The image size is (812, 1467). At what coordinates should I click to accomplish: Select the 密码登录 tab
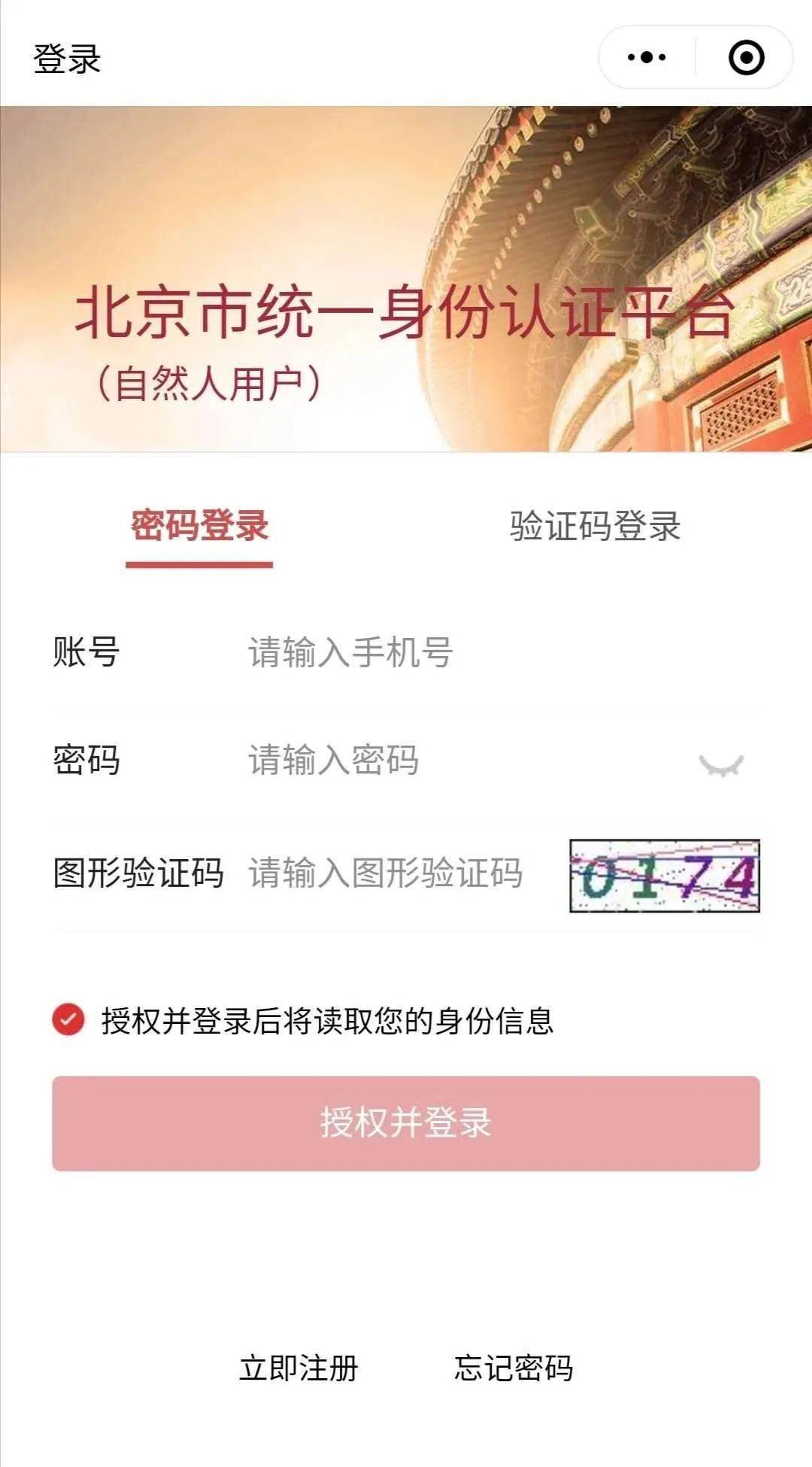tap(199, 526)
